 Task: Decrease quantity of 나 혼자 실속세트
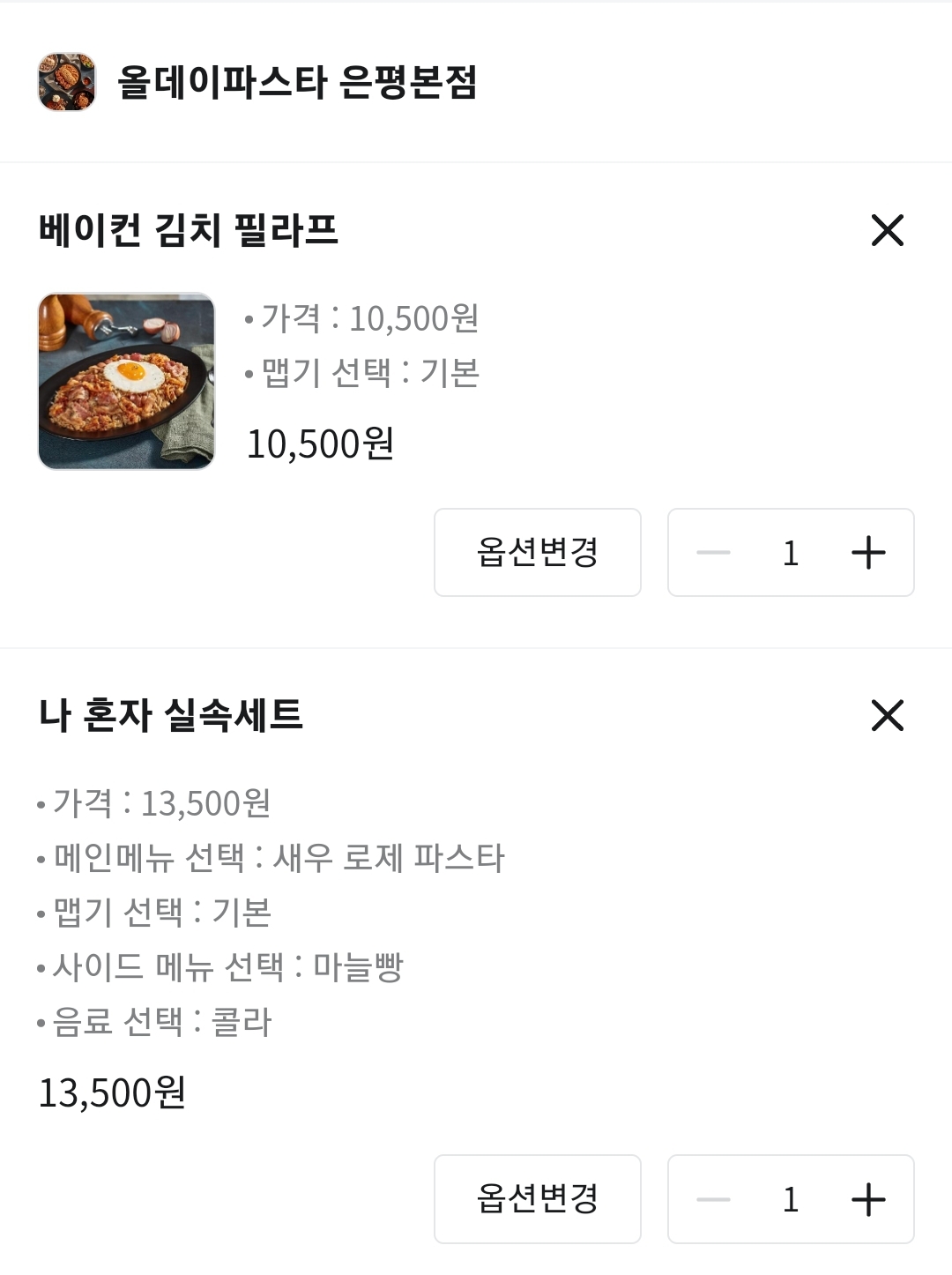tap(713, 1199)
